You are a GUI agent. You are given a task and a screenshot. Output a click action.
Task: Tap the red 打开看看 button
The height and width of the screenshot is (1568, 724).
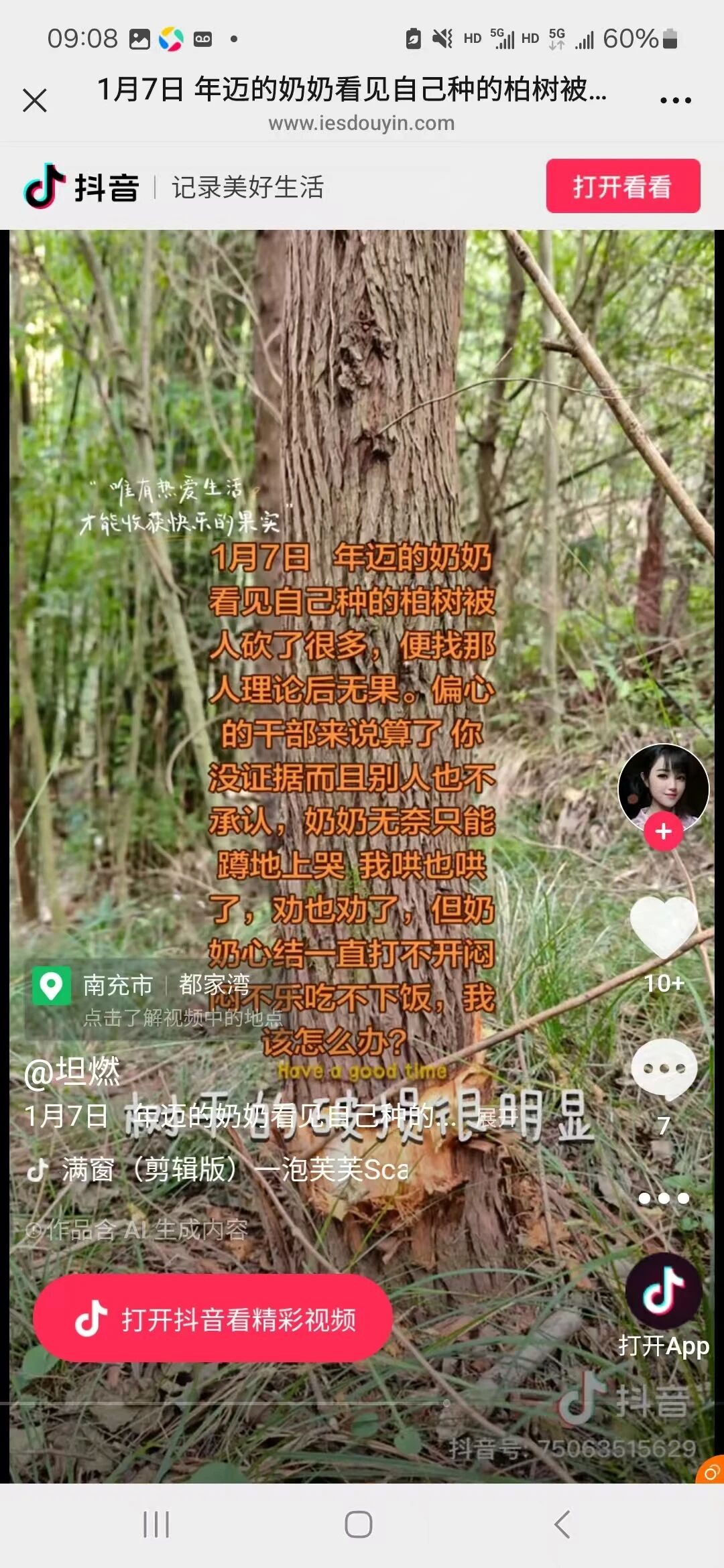[x=623, y=186]
